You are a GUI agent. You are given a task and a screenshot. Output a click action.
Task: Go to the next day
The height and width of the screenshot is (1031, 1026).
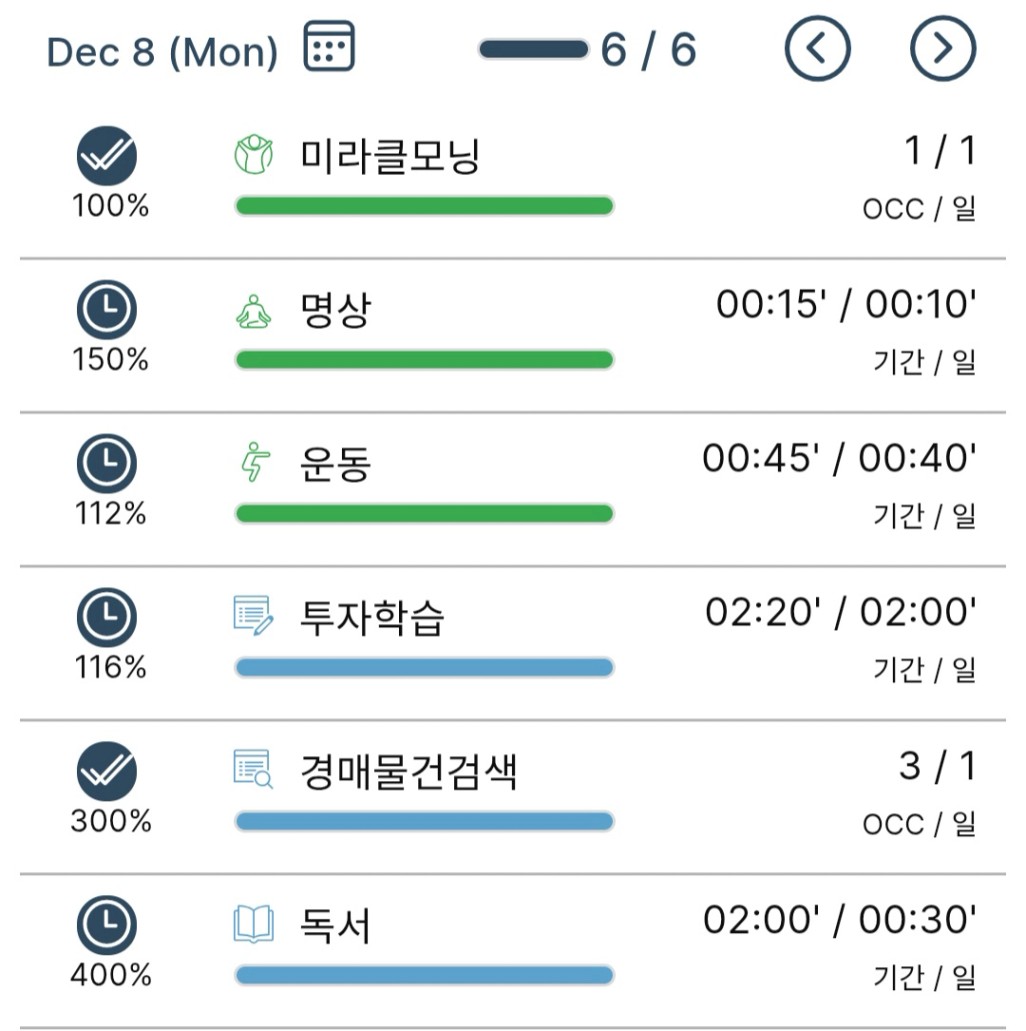pos(942,48)
